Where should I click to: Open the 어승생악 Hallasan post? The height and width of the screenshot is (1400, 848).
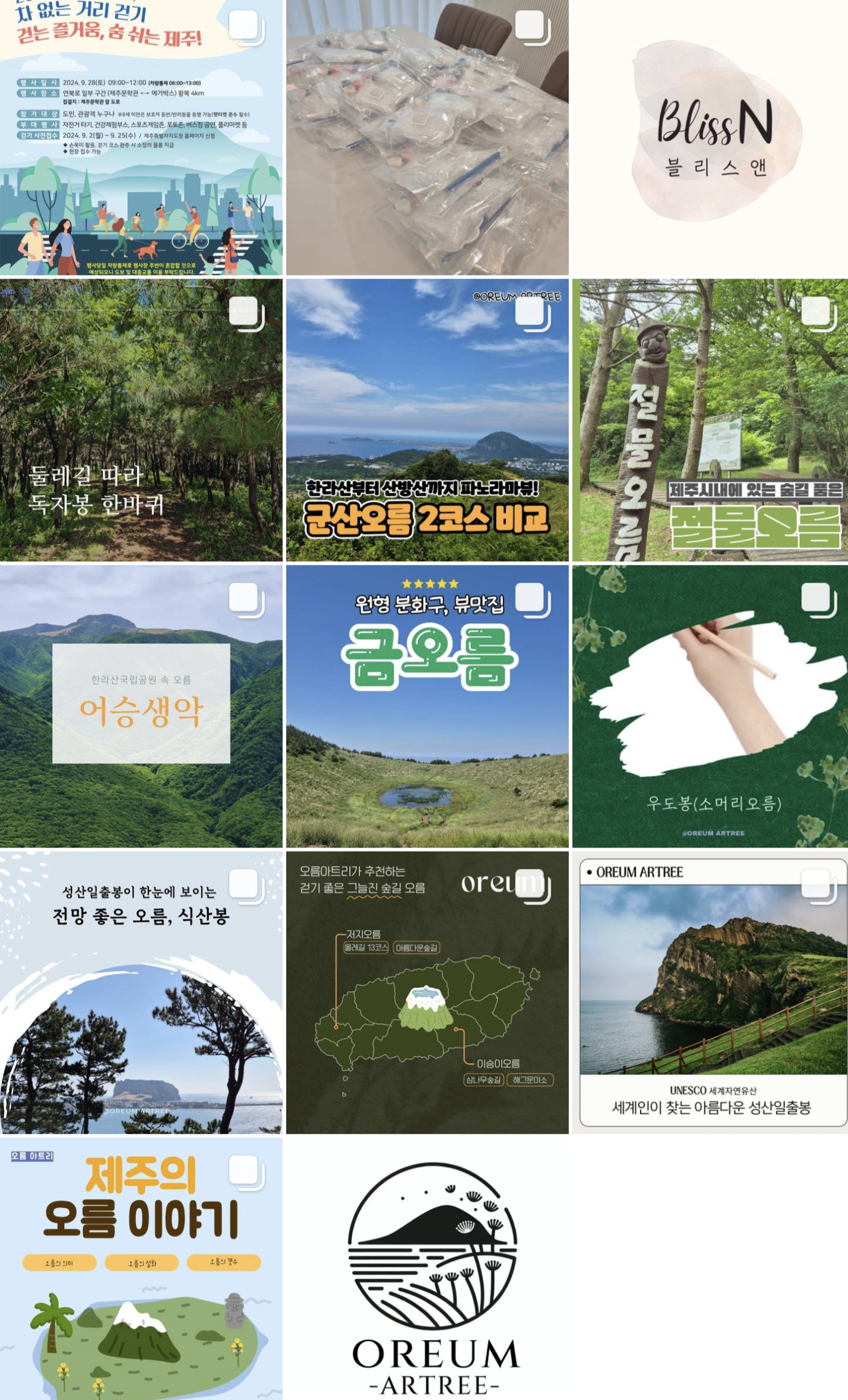141,706
